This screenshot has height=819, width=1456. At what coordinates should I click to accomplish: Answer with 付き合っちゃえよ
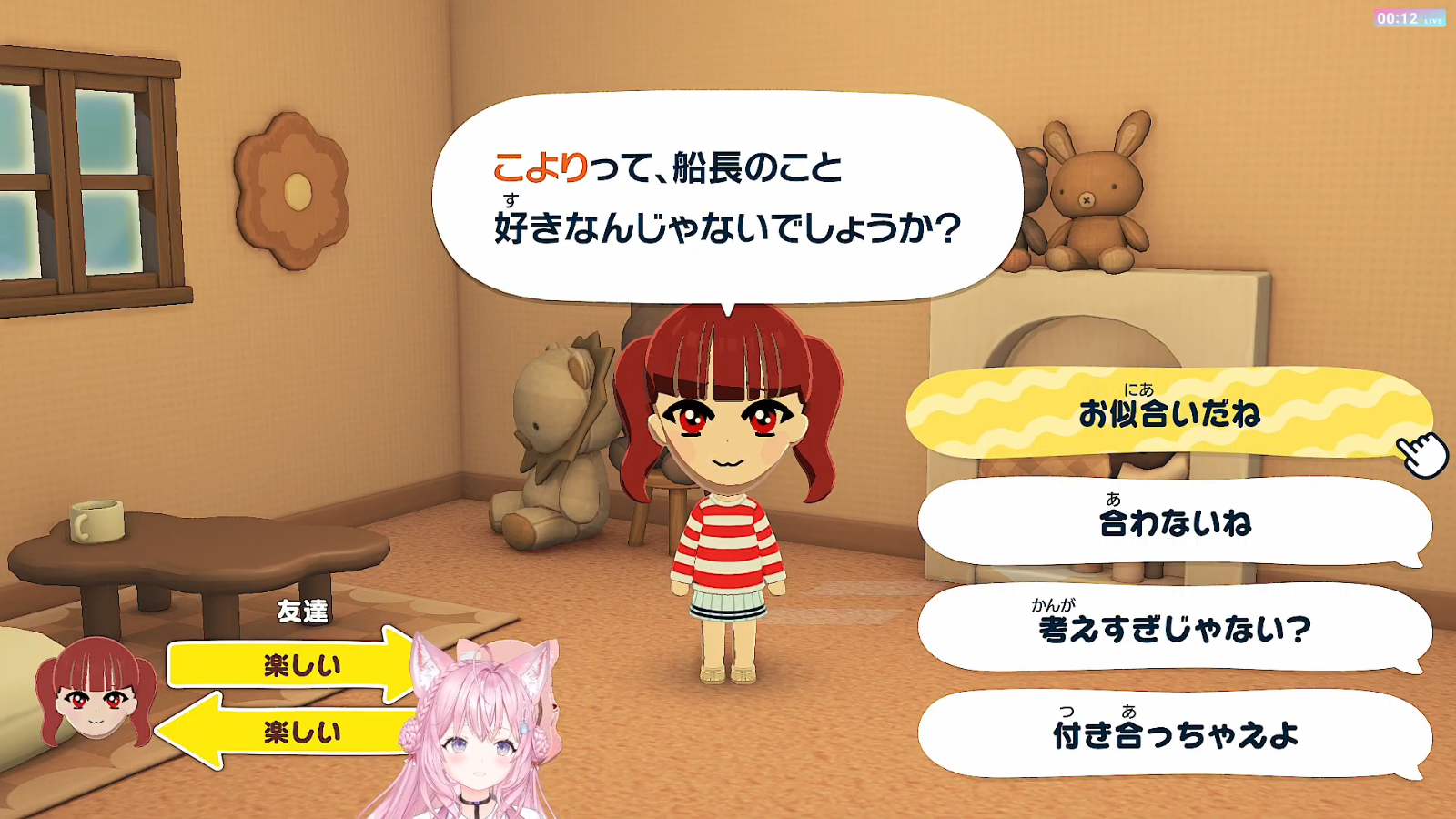[1174, 733]
